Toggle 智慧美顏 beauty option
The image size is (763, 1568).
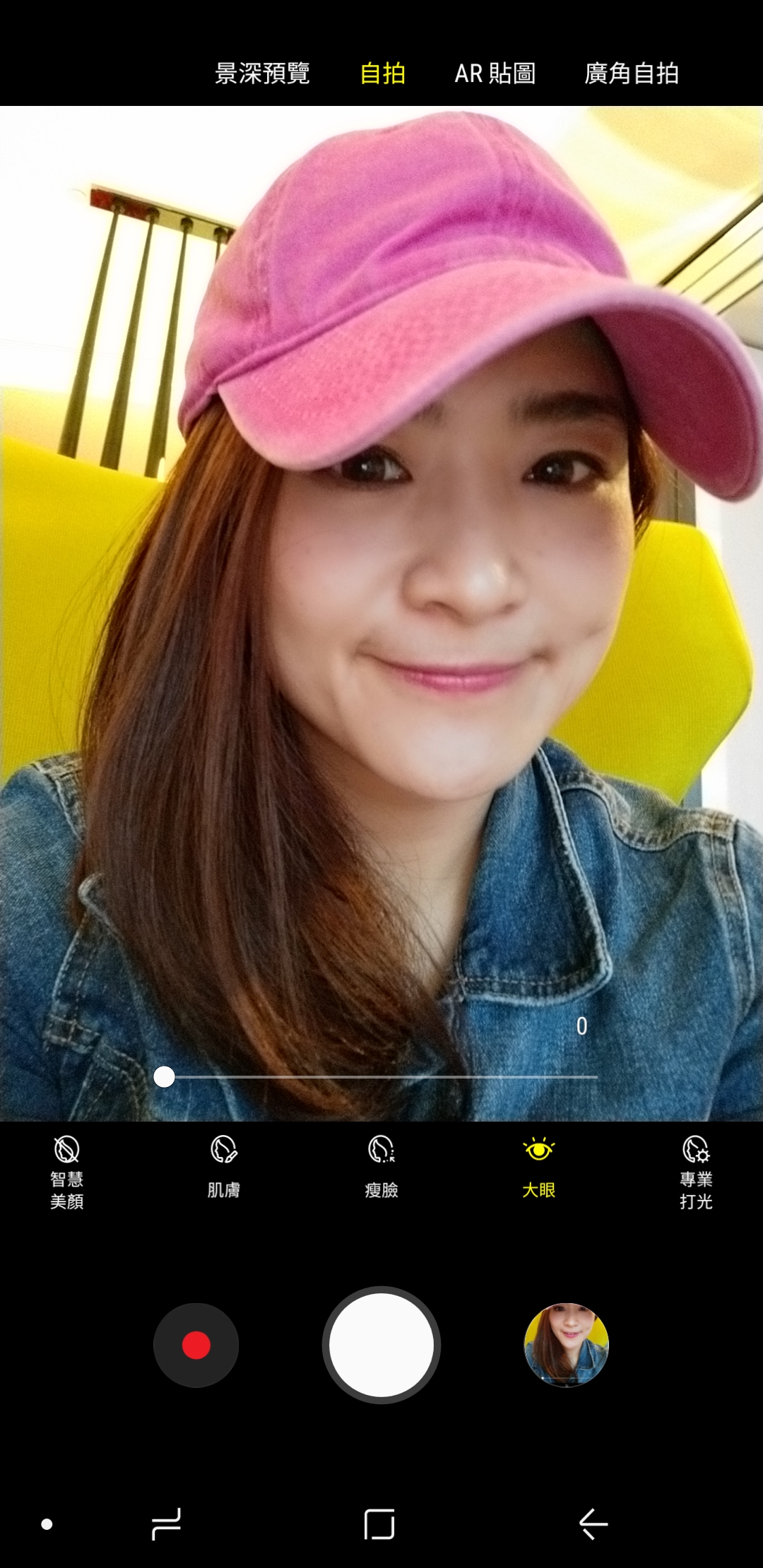tap(67, 1172)
